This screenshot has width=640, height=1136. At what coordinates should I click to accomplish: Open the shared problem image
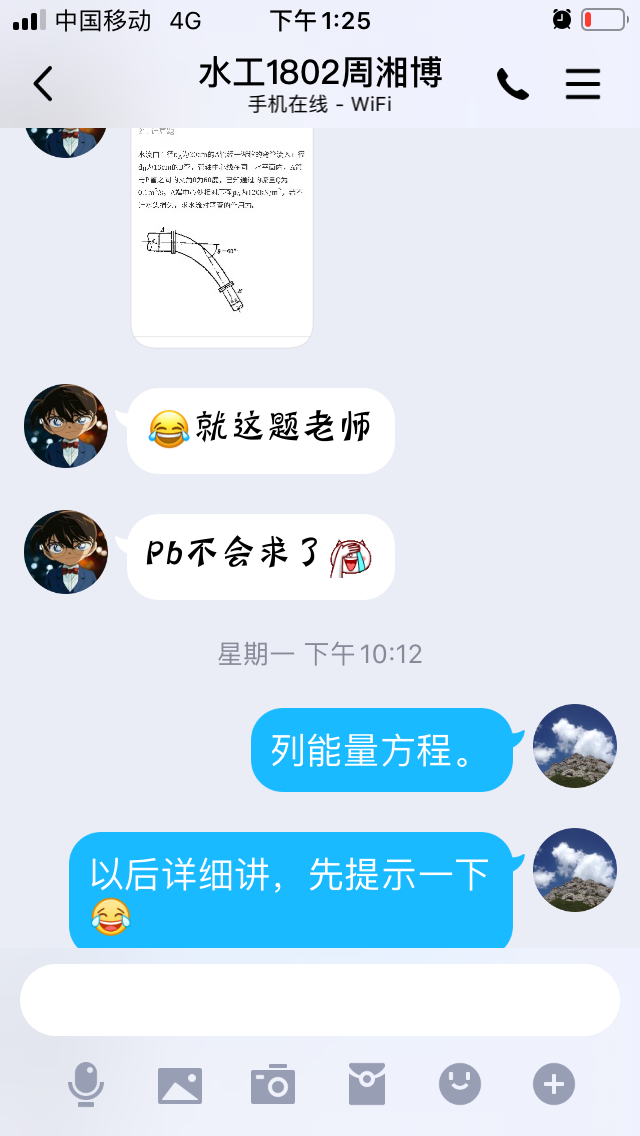[222, 234]
